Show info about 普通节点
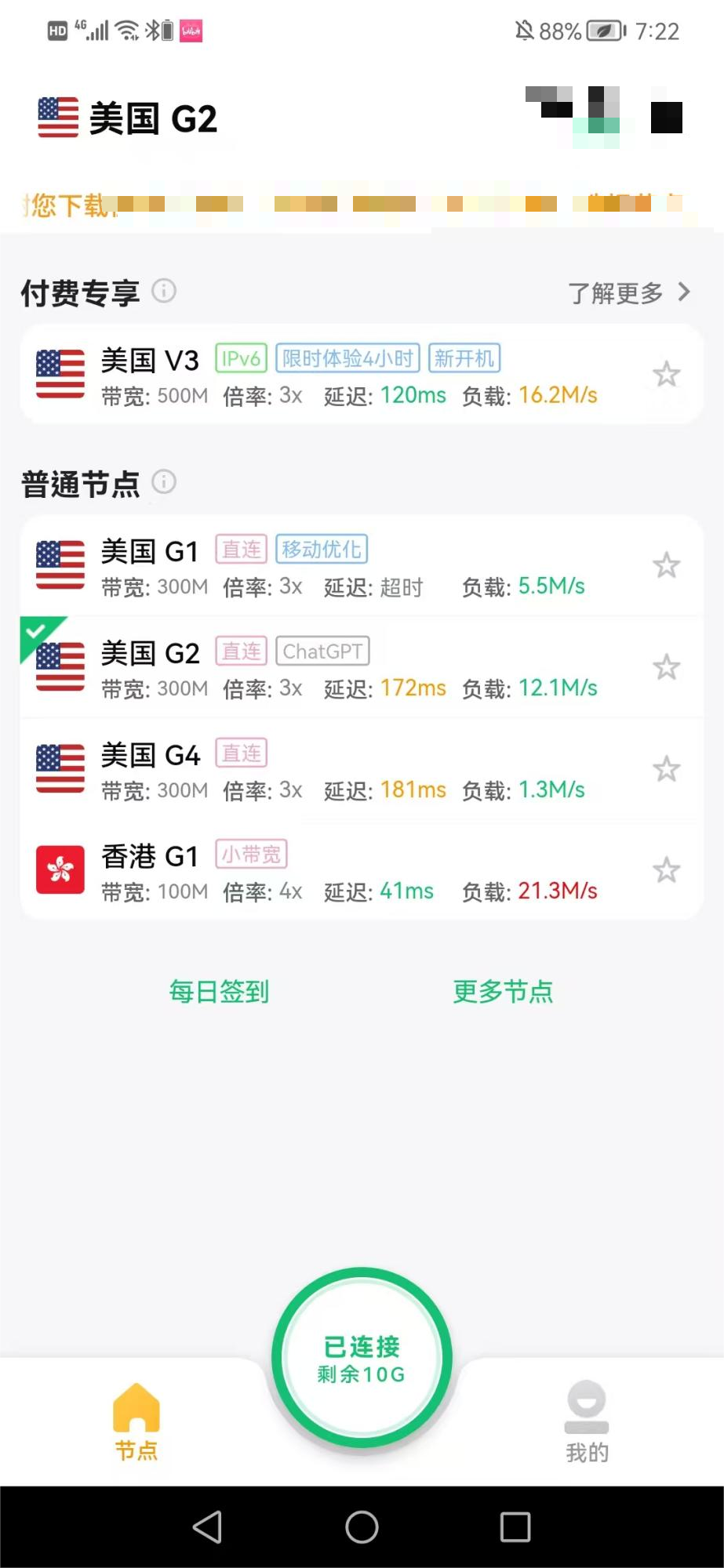Screen dimensions: 724x1568 164,481
